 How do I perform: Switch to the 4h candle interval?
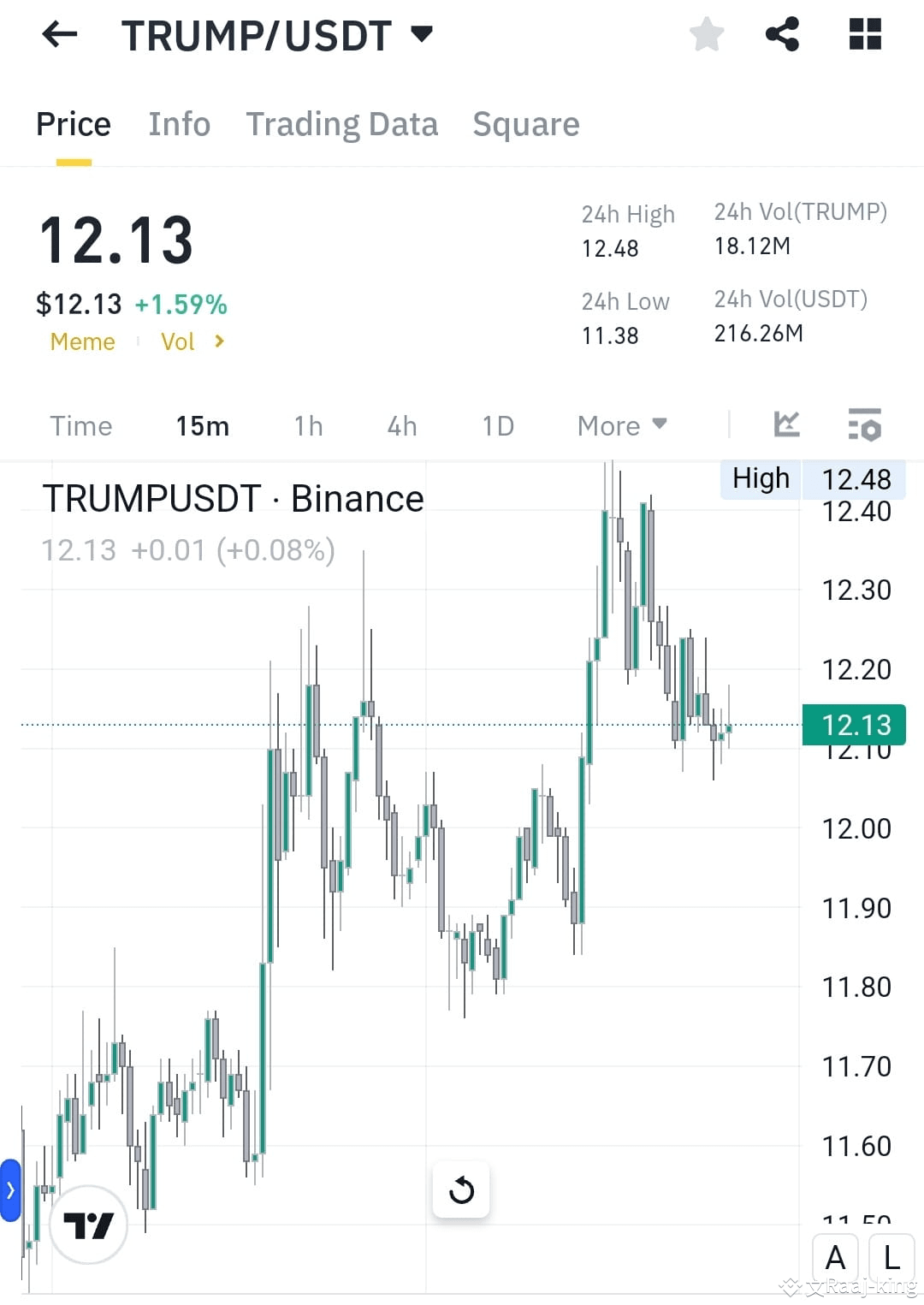tap(400, 425)
